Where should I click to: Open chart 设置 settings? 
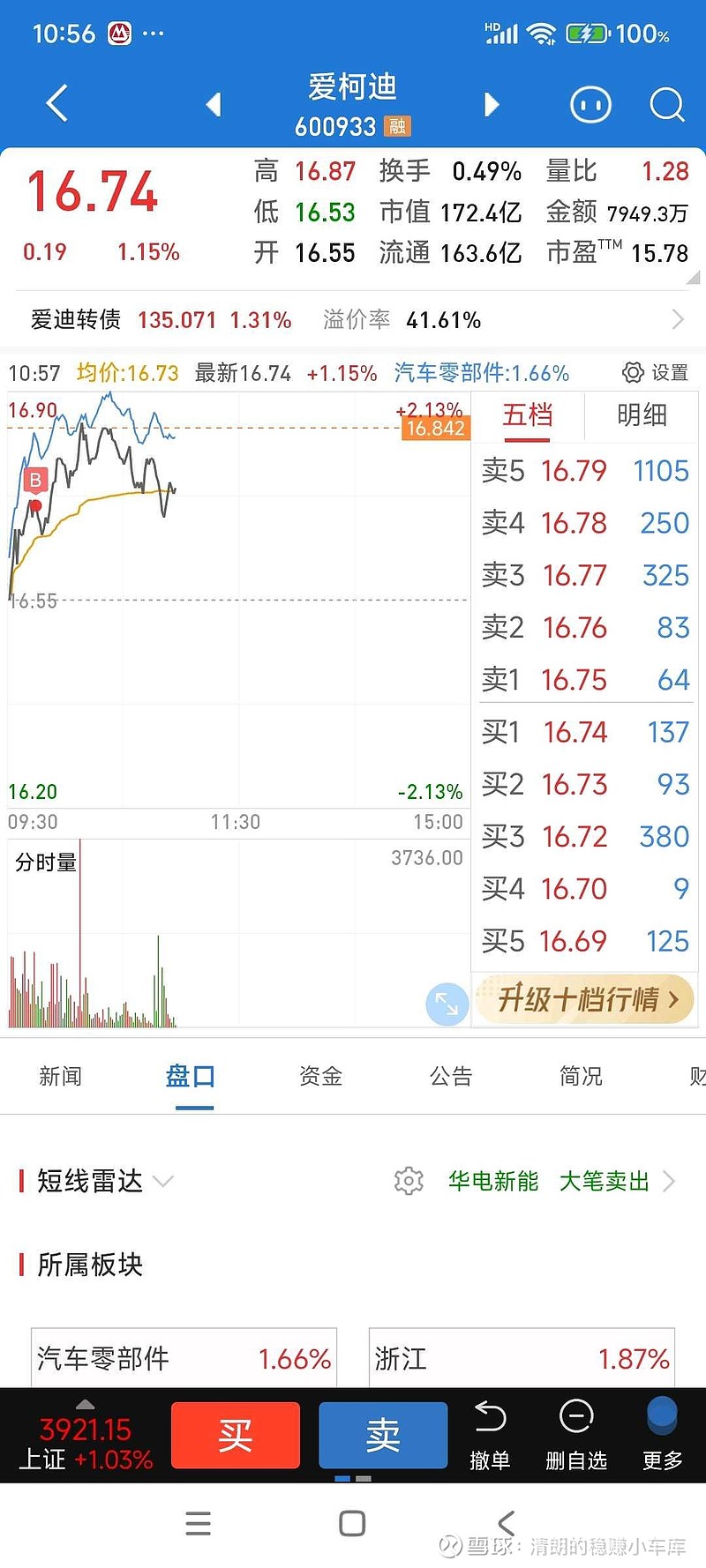click(x=655, y=372)
